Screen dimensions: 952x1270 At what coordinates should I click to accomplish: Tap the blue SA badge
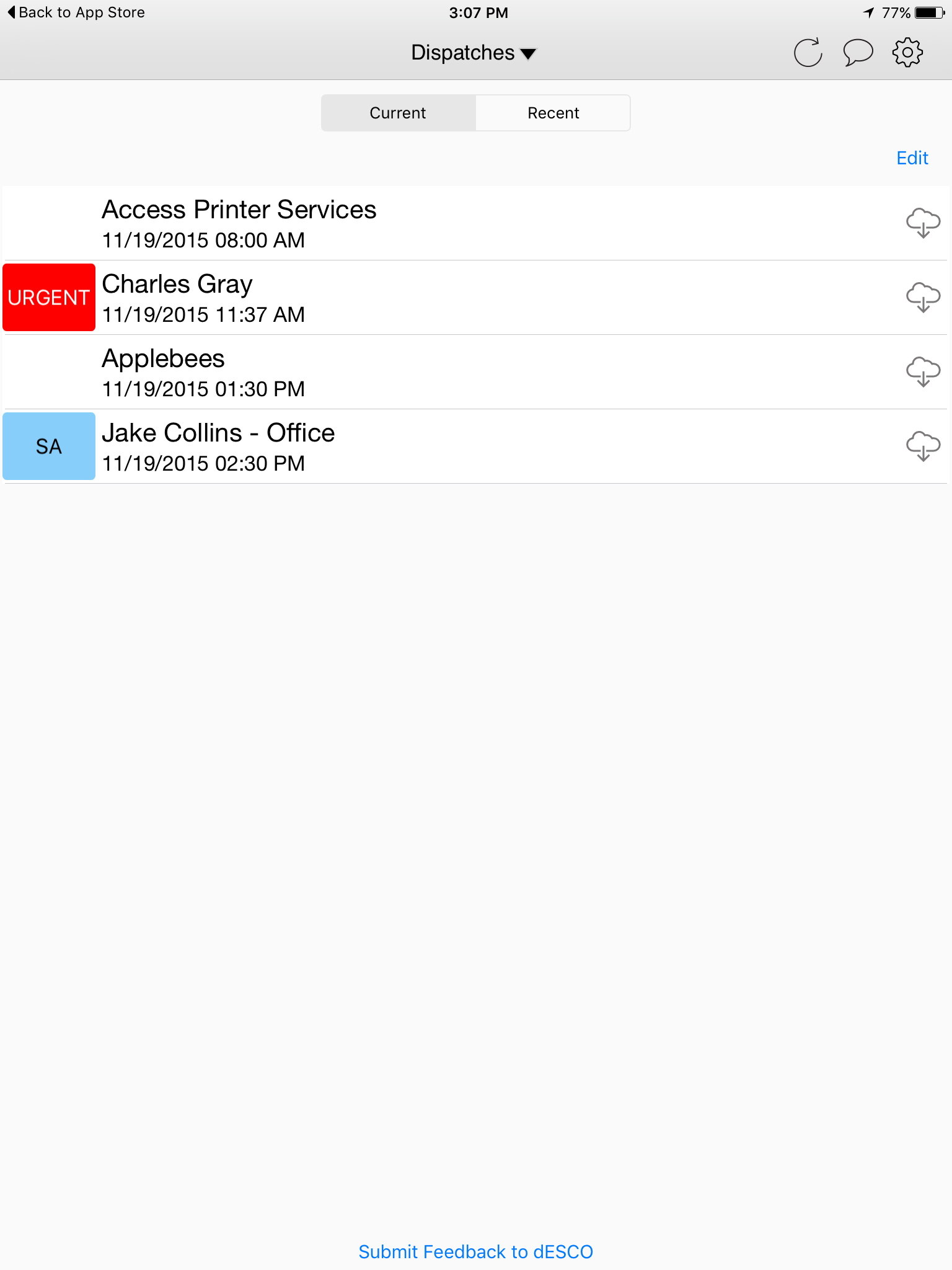(x=48, y=446)
